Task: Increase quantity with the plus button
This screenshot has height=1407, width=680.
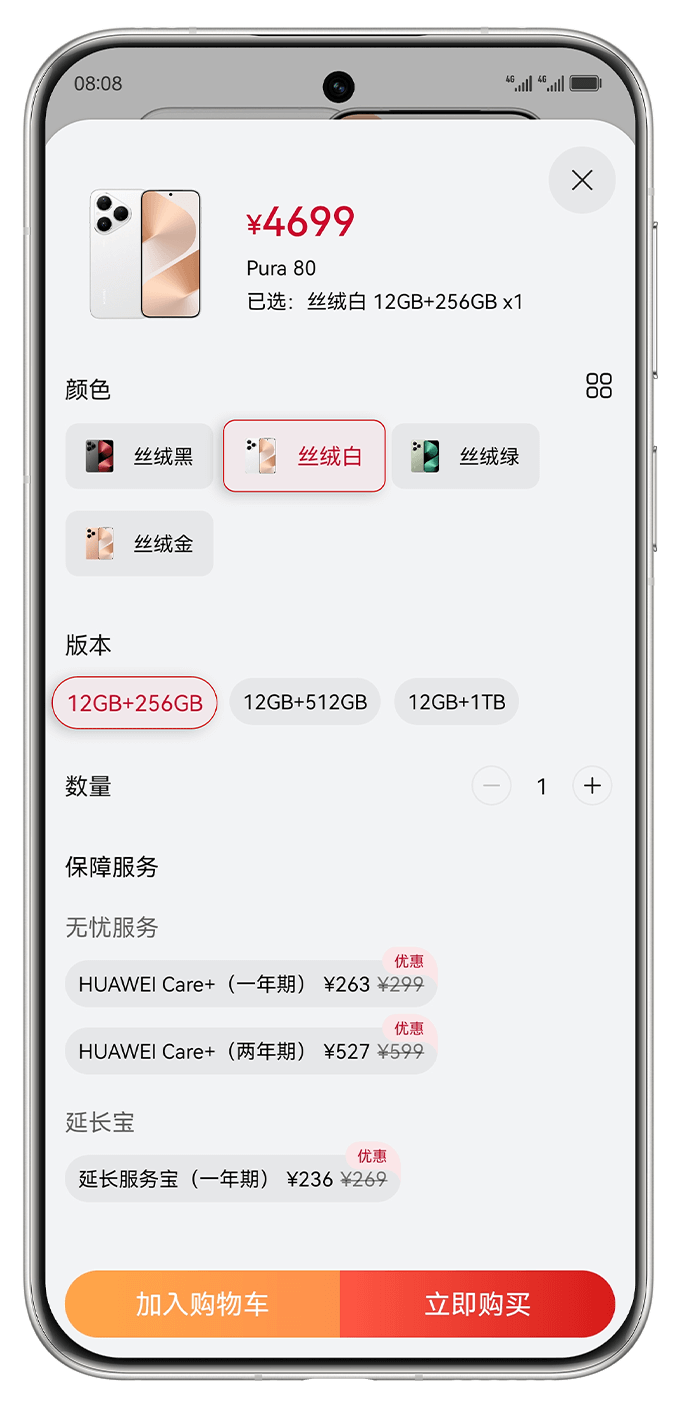Action: coord(592,787)
